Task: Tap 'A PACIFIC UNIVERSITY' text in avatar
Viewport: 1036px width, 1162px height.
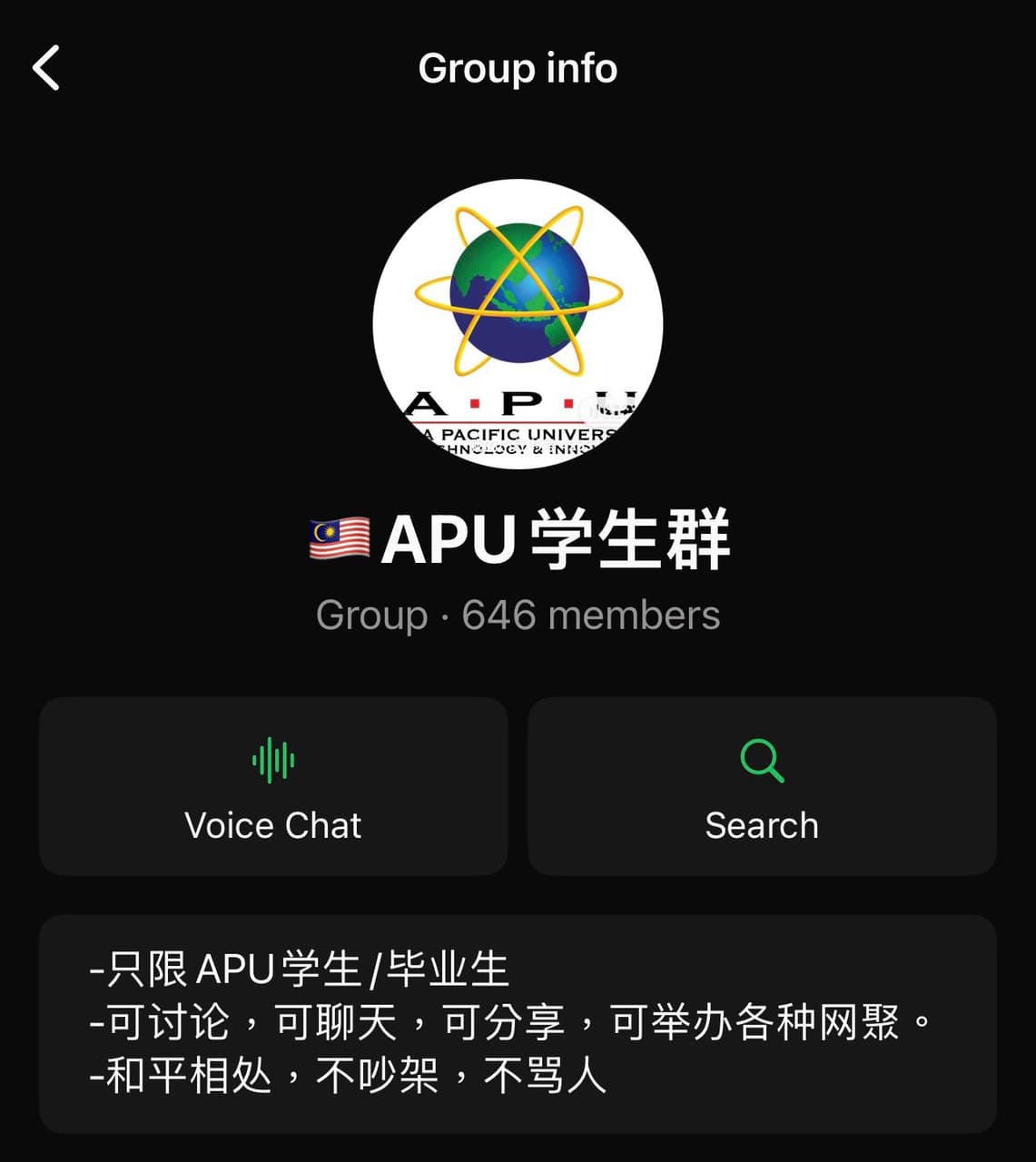Action: pyautogui.click(x=516, y=434)
